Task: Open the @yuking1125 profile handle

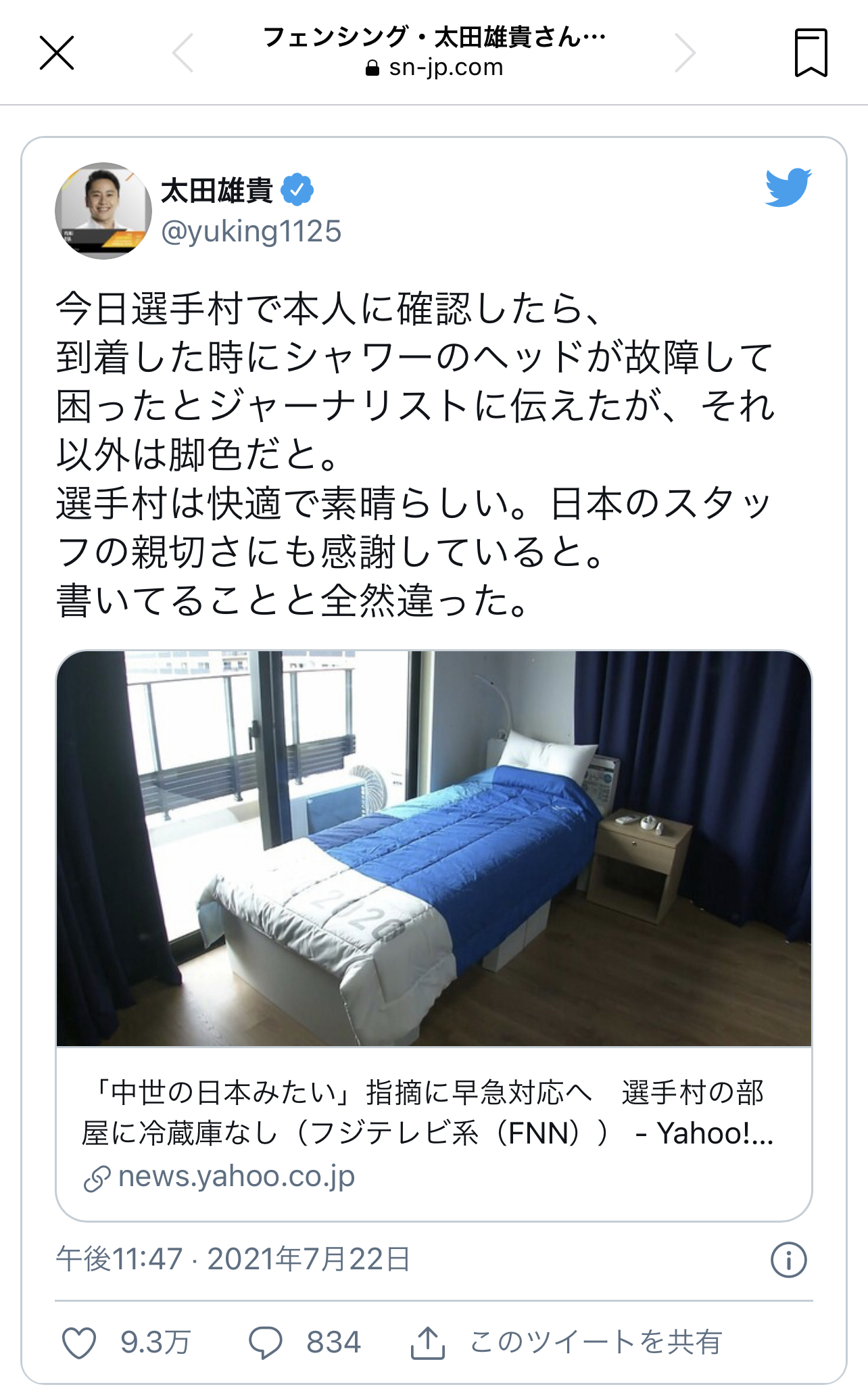Action: click(x=251, y=231)
